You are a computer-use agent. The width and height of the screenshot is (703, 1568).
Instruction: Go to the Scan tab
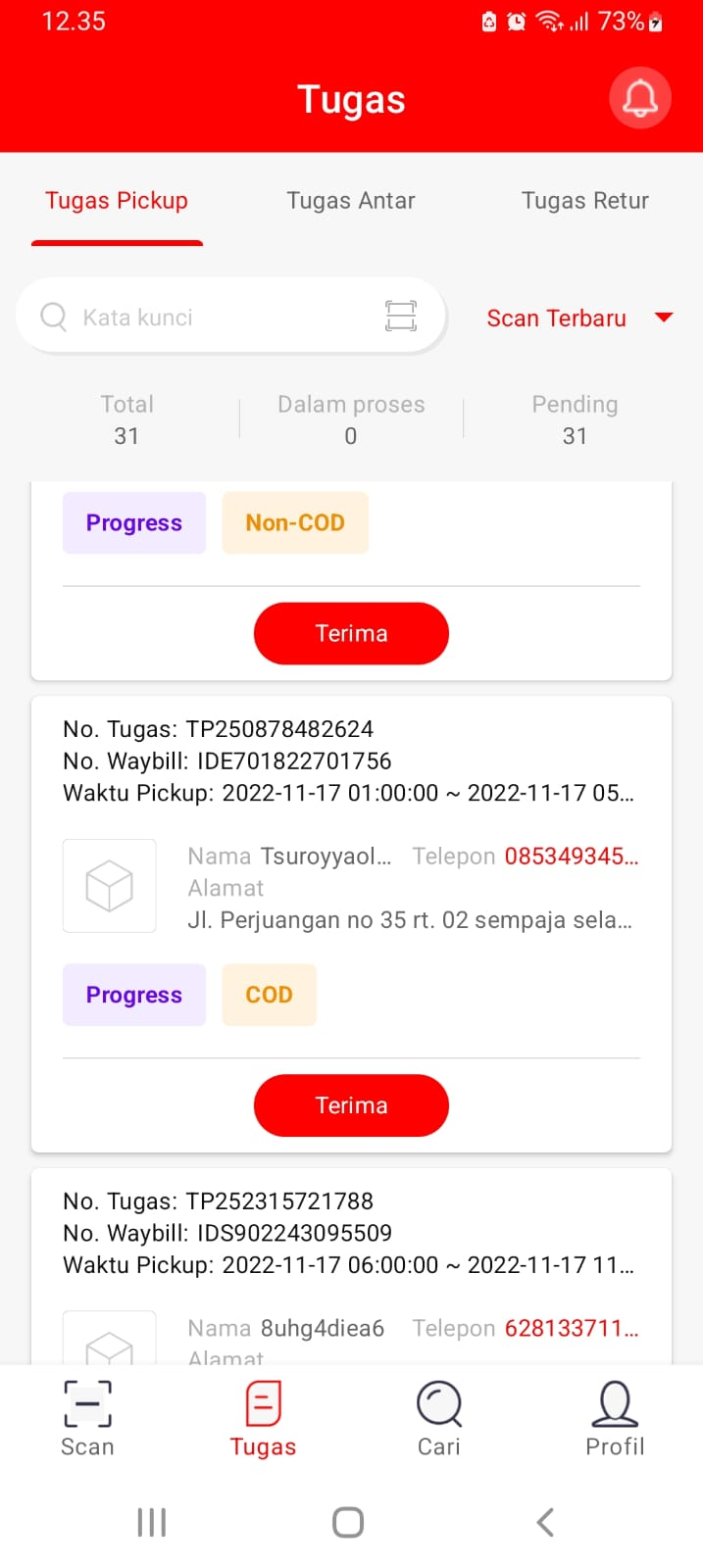click(x=87, y=1419)
